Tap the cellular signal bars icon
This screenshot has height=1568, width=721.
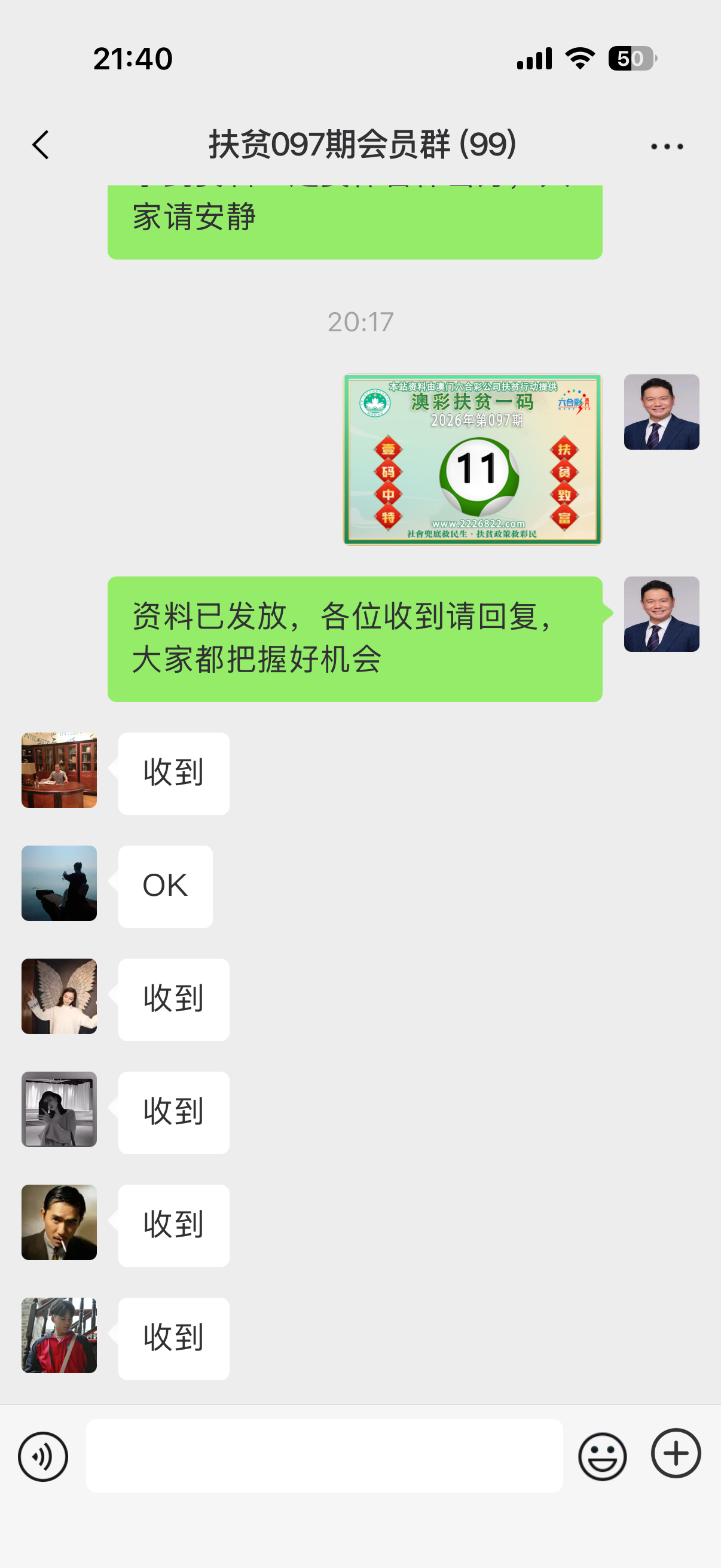534,58
